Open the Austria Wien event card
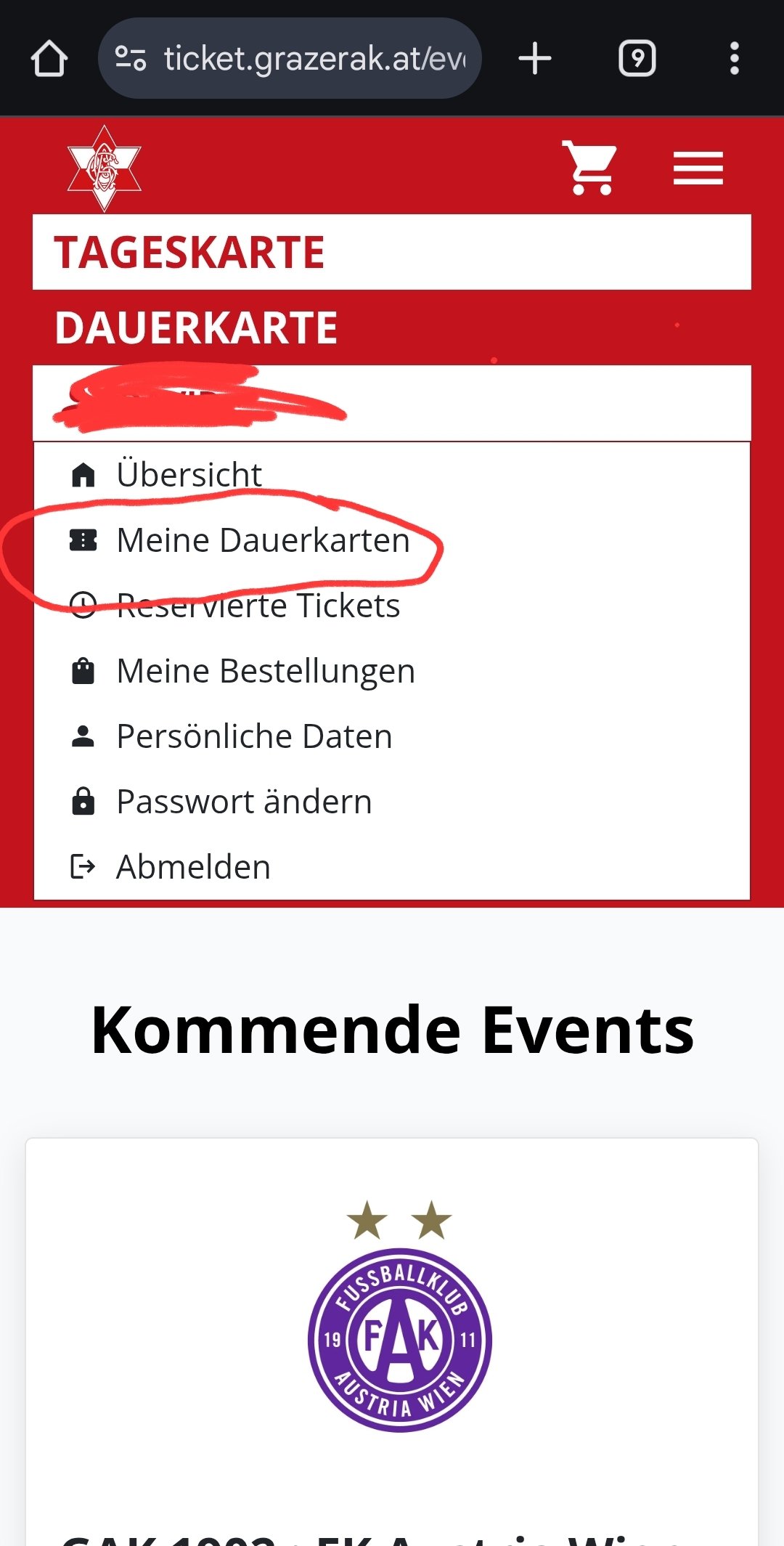 coord(392,1342)
